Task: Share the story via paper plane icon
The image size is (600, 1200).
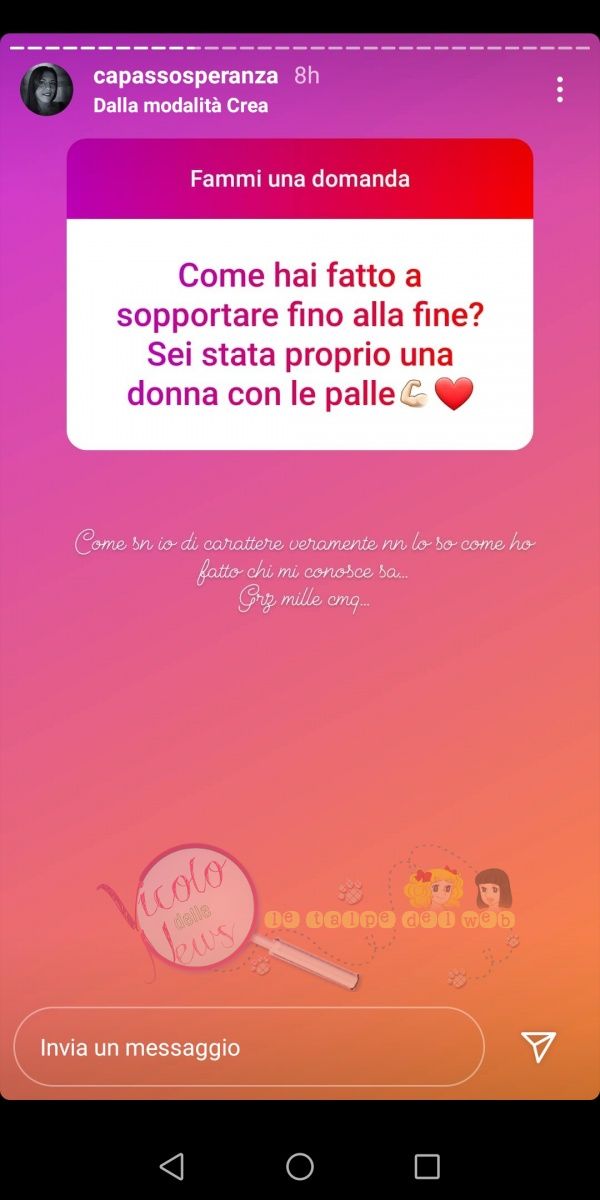Action: click(x=538, y=1047)
